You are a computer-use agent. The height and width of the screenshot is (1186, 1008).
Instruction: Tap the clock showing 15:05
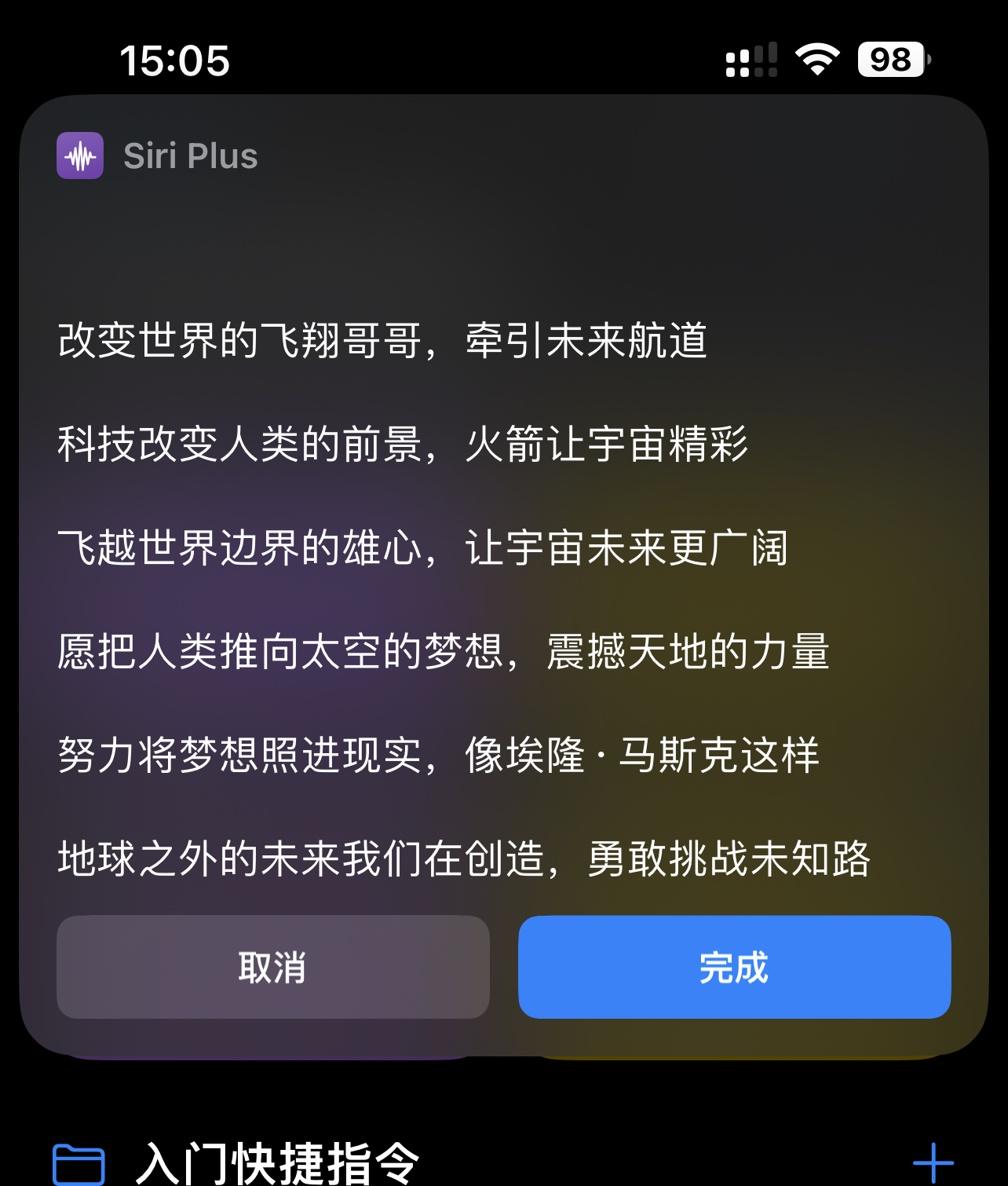click(176, 60)
